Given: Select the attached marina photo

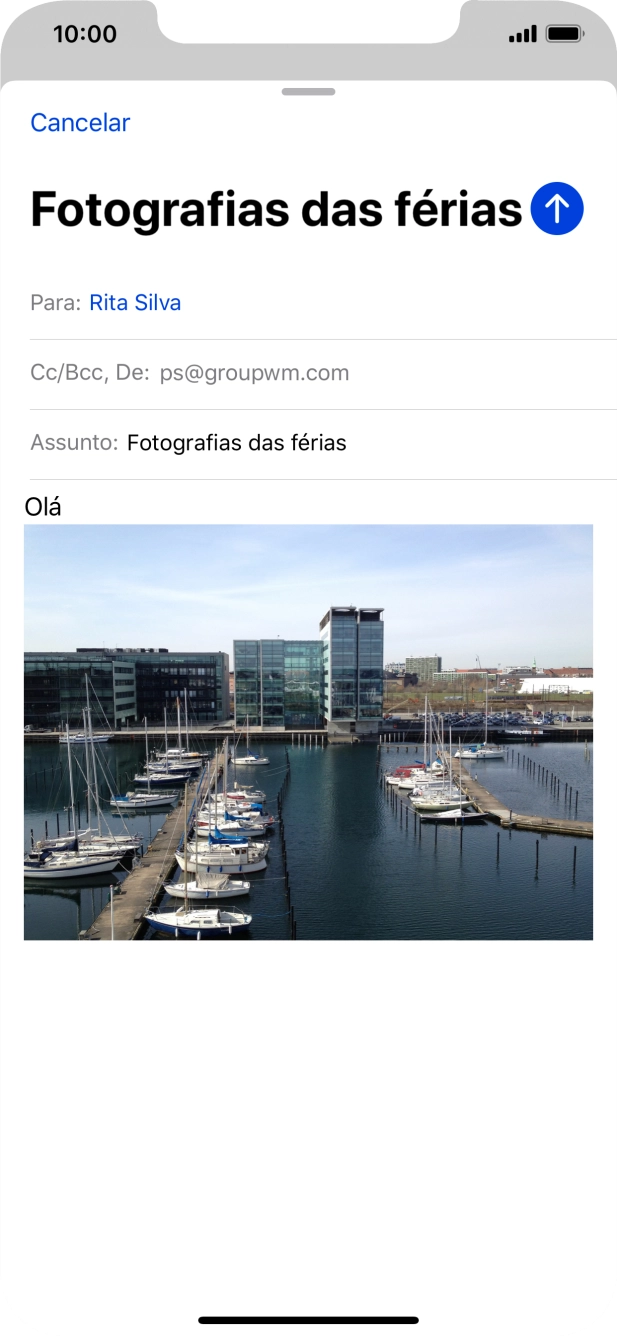Looking at the screenshot, I should [308, 732].
